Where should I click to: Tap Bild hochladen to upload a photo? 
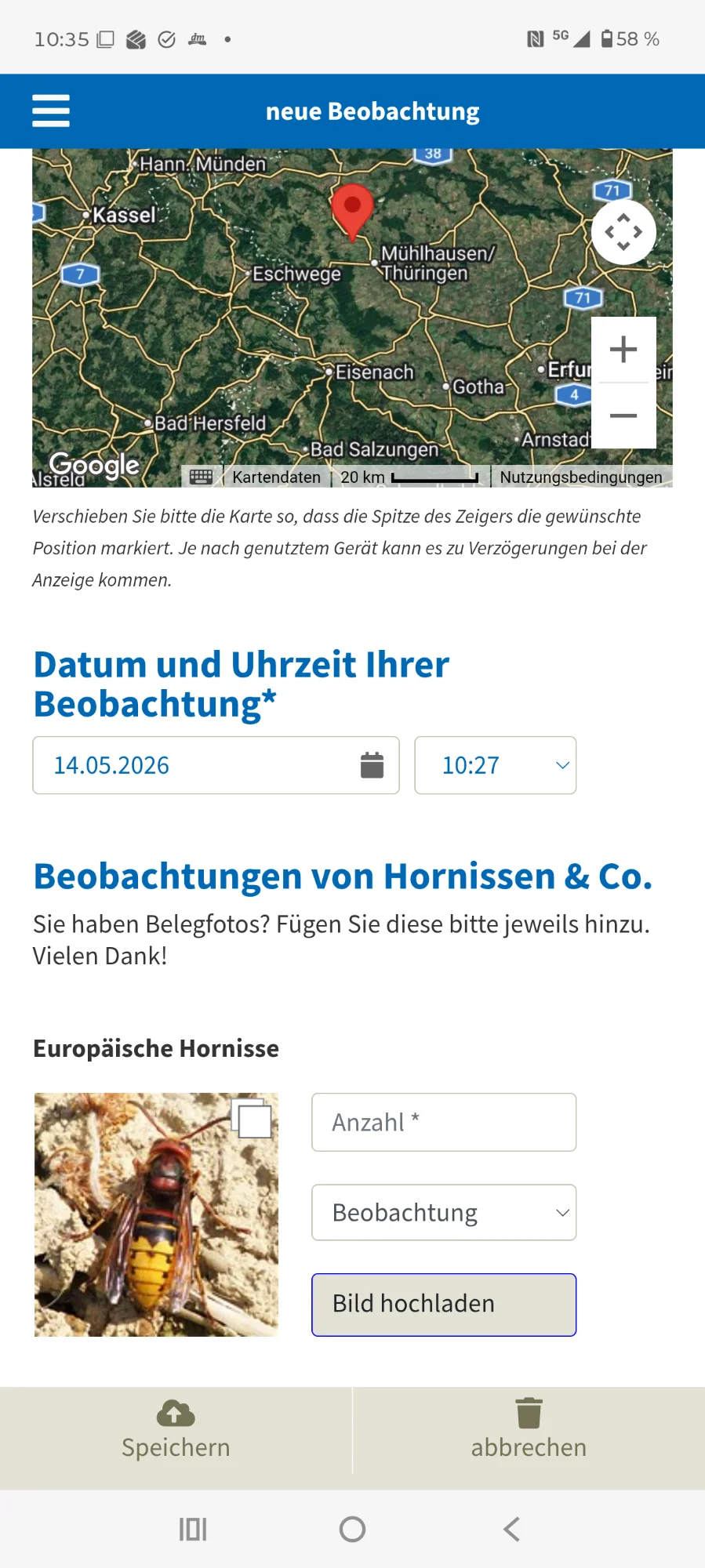pyautogui.click(x=444, y=1305)
